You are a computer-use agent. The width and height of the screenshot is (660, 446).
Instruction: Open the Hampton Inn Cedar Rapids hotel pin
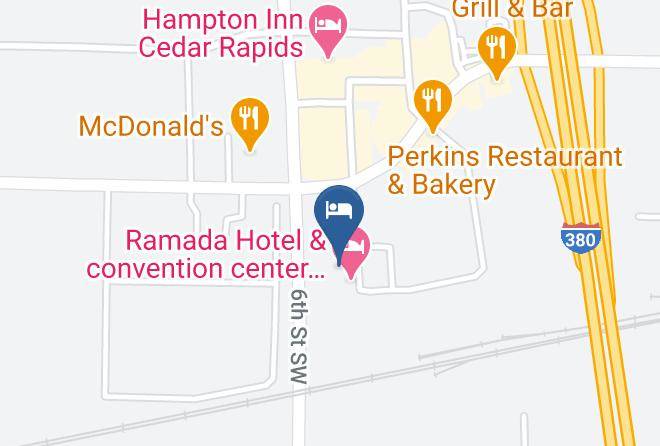tap(328, 29)
